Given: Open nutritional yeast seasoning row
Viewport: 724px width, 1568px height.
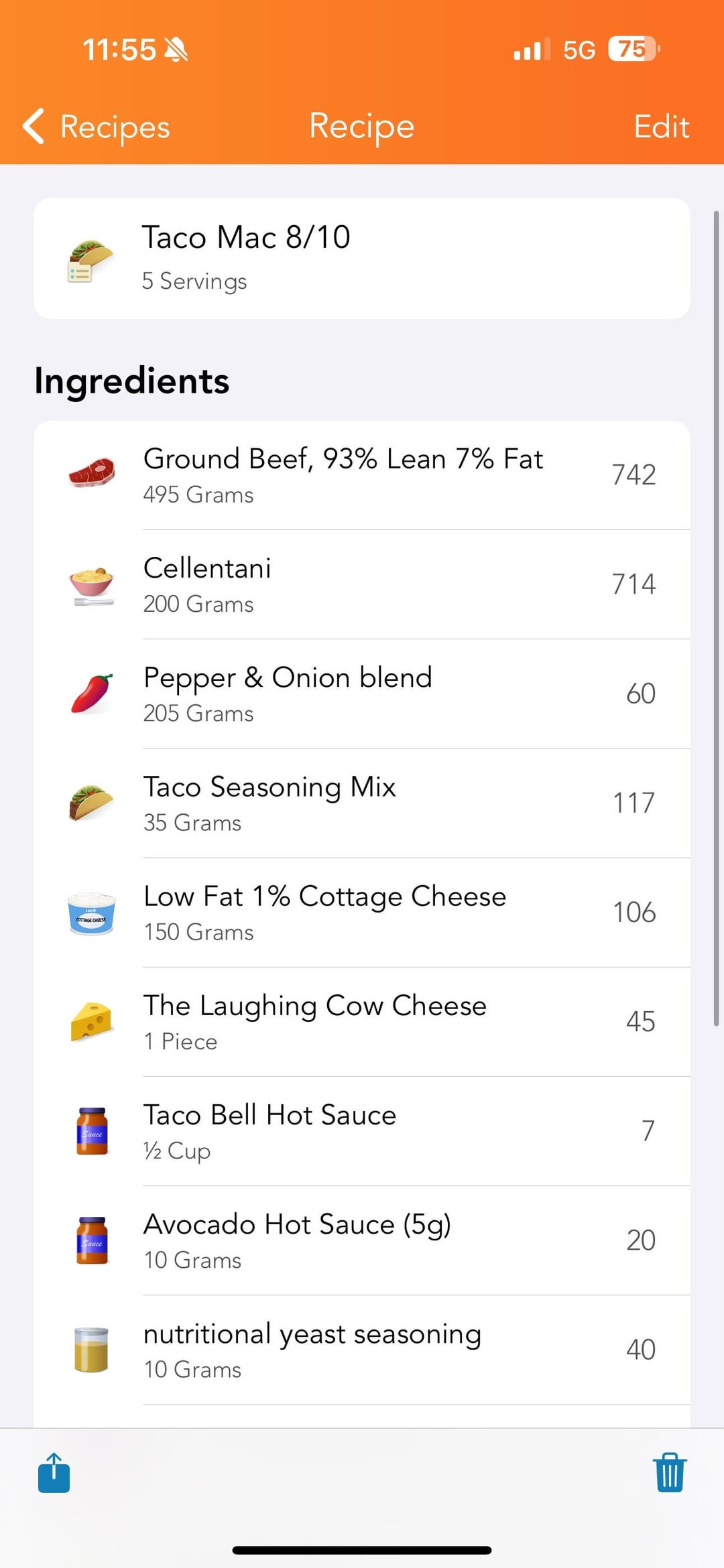Looking at the screenshot, I should (362, 1350).
